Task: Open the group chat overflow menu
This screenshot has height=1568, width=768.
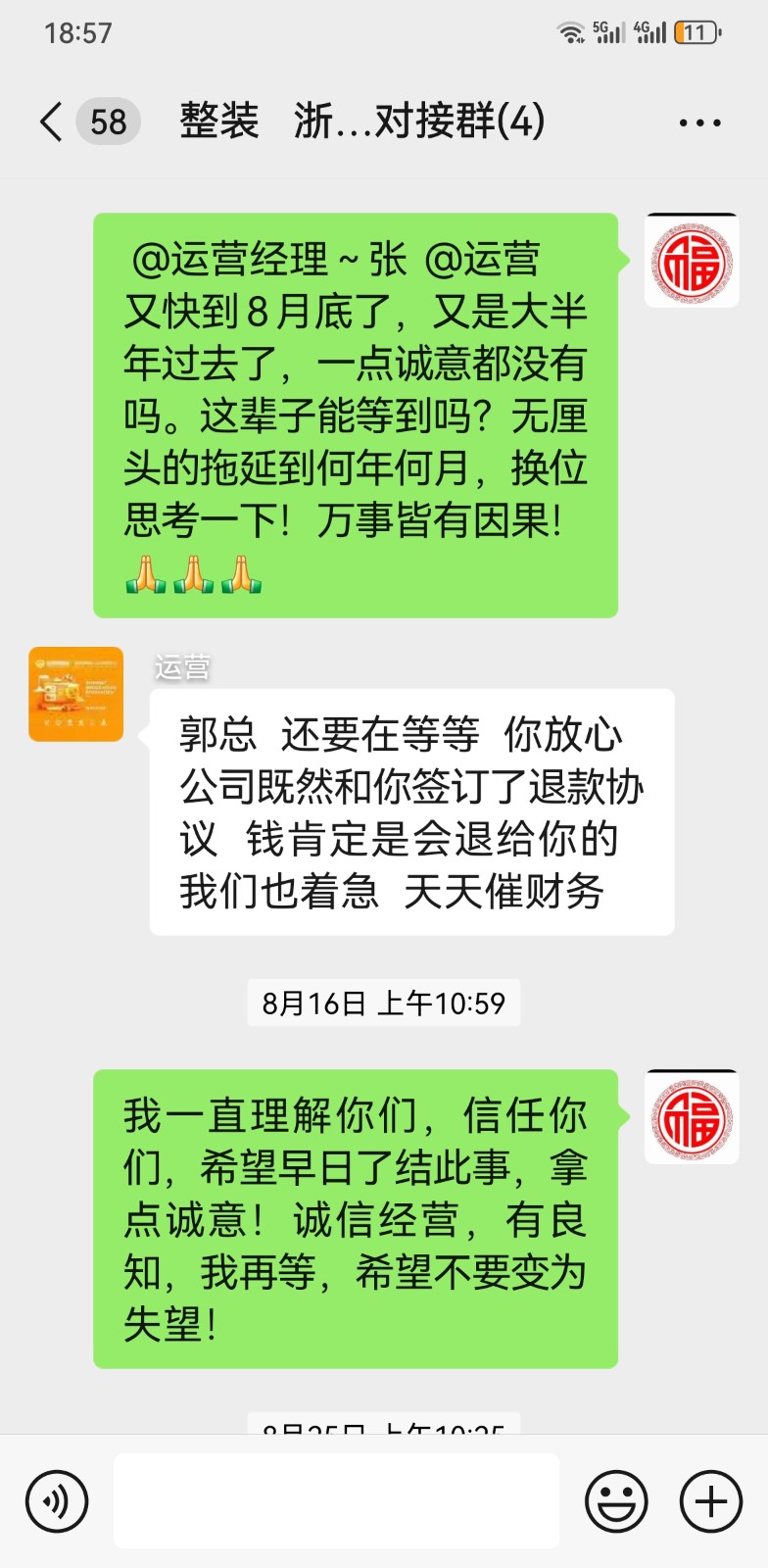Action: coord(699,123)
